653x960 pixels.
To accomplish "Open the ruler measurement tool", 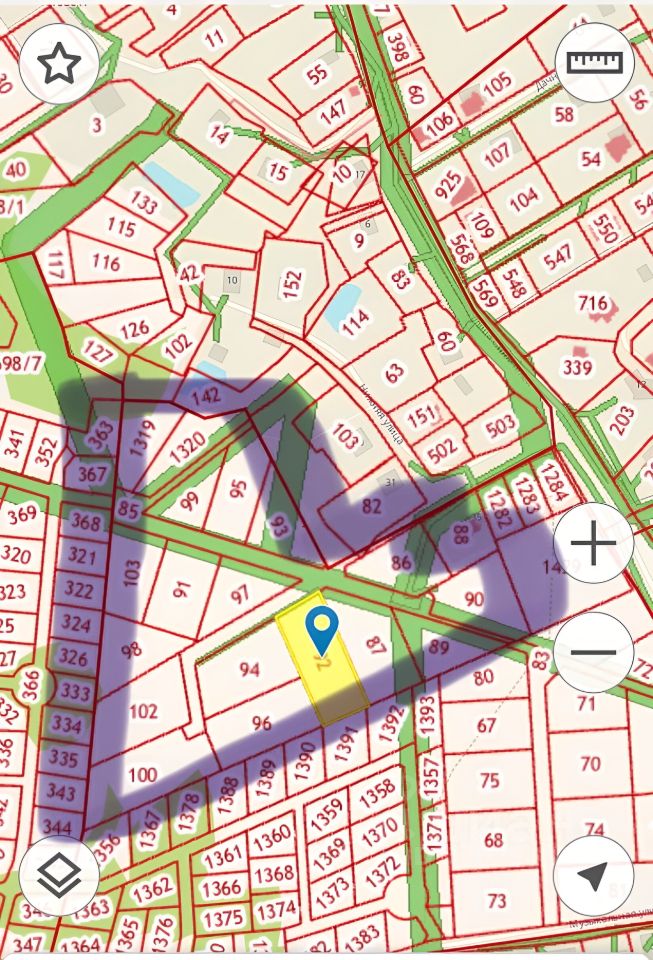I will [594, 62].
